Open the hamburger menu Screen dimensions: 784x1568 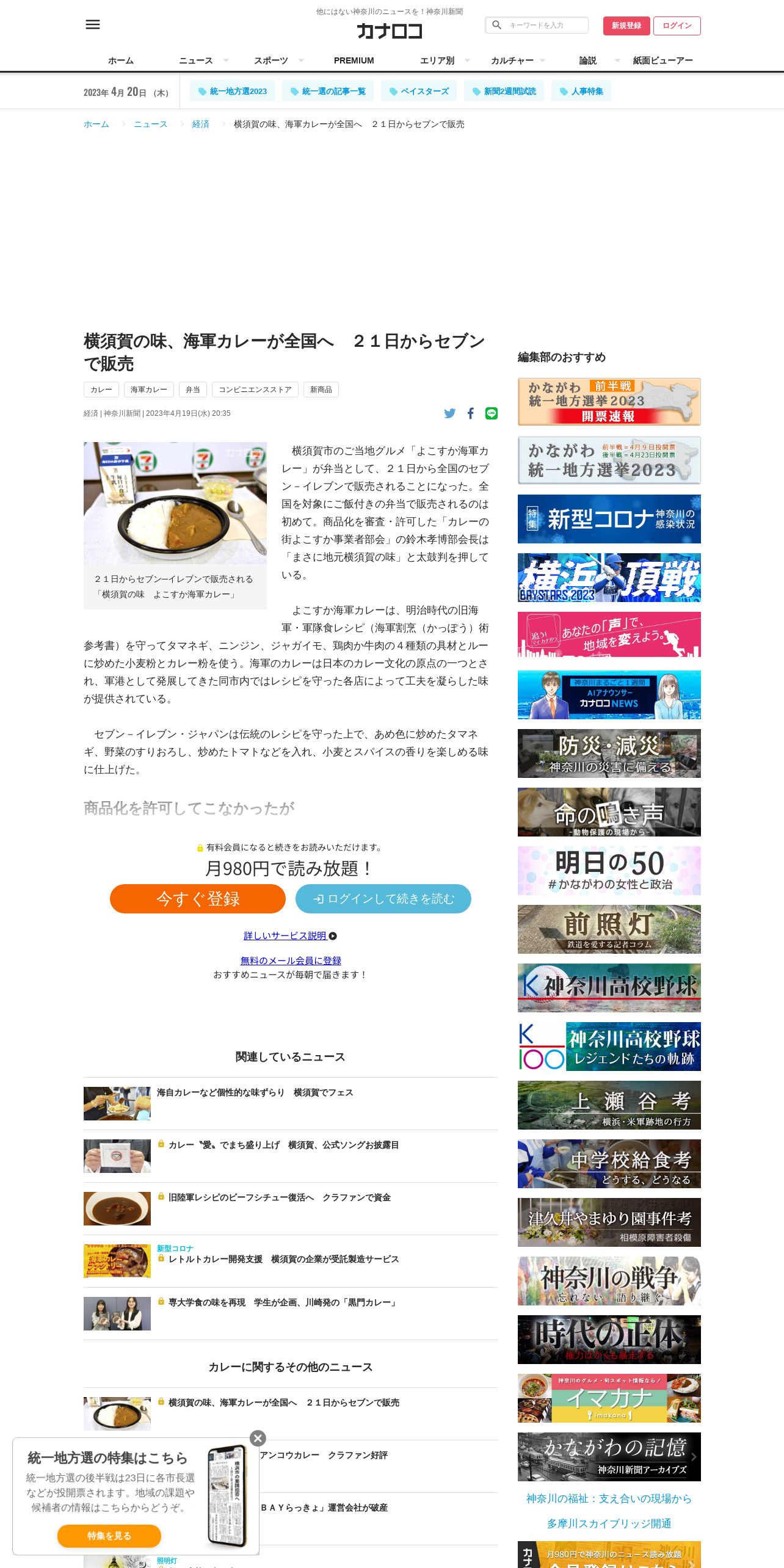tap(93, 24)
